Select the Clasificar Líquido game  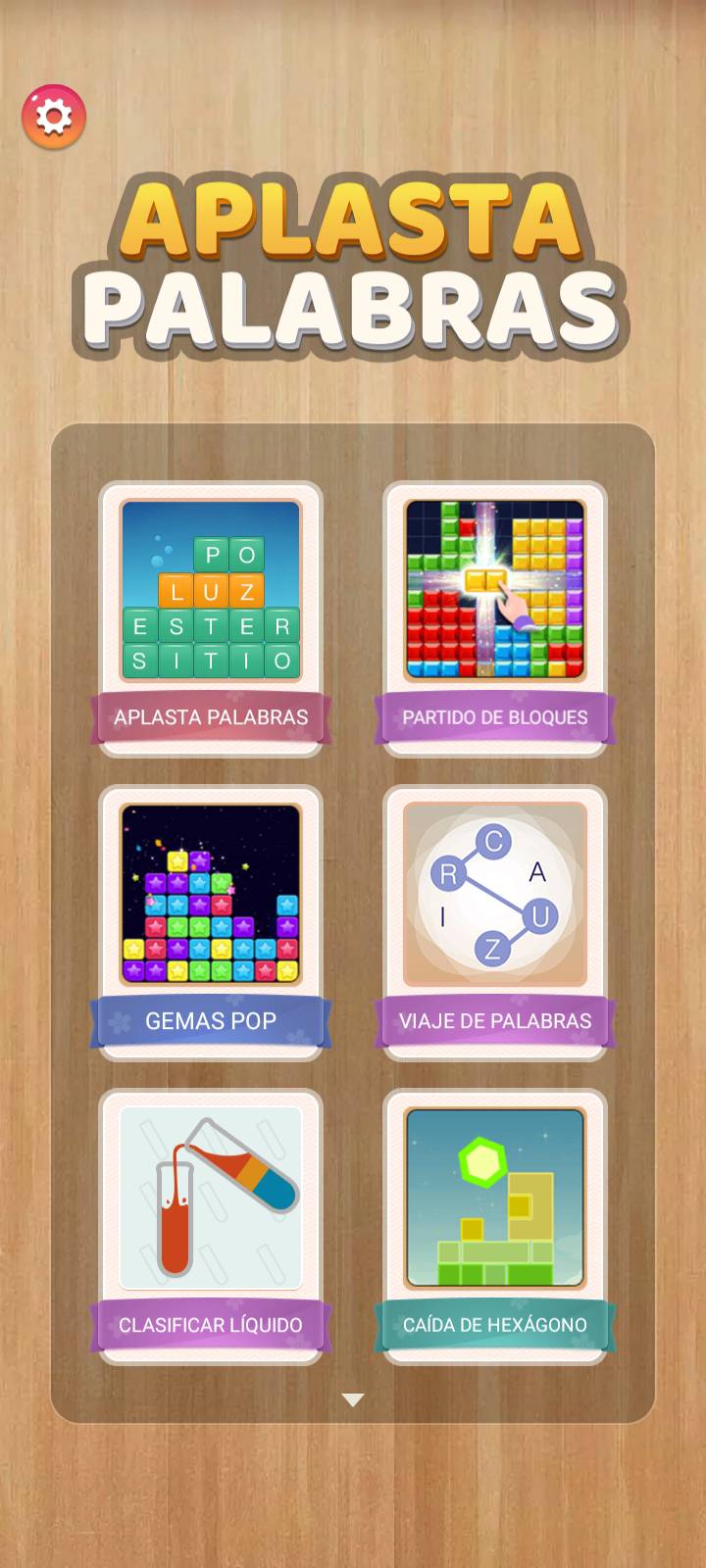coord(211,1225)
